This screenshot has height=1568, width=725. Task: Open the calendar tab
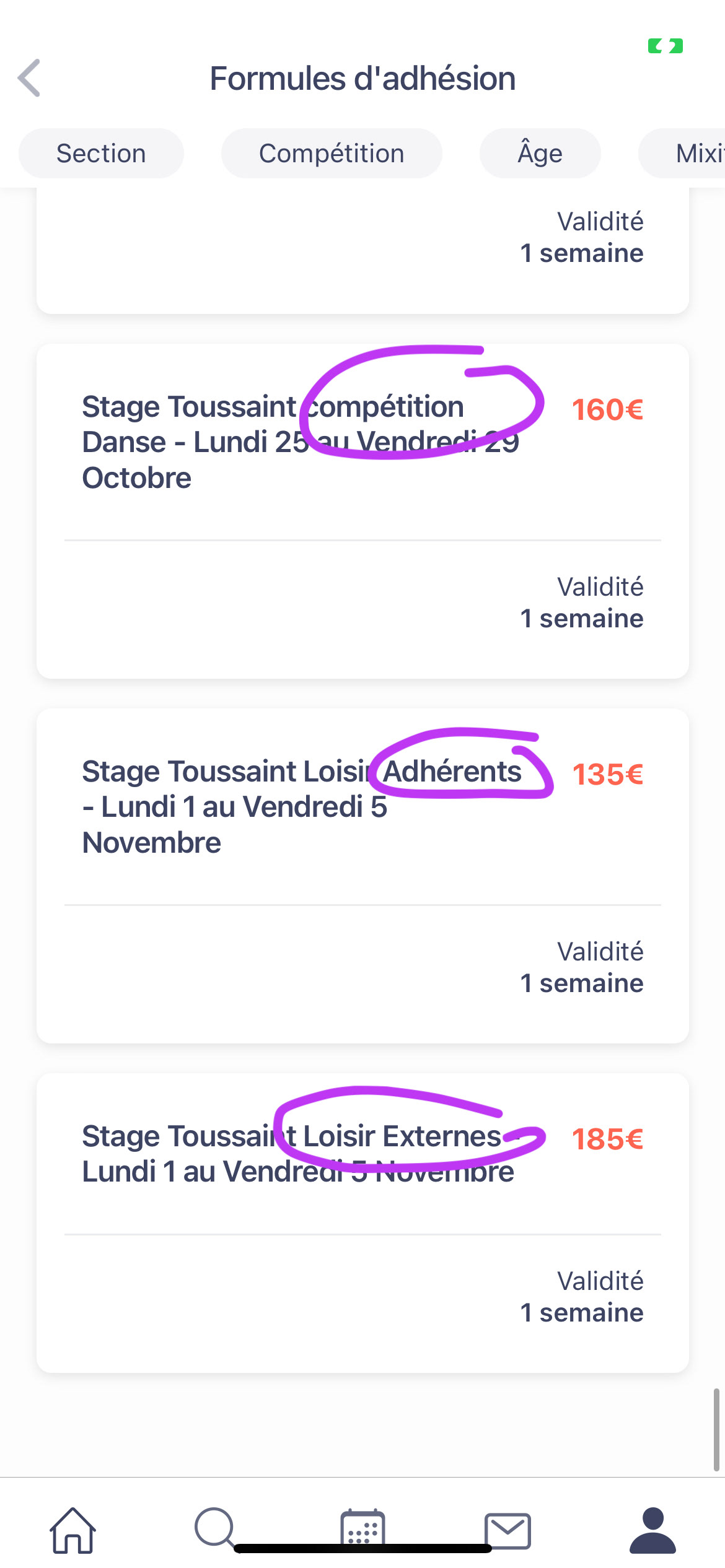click(x=362, y=1528)
